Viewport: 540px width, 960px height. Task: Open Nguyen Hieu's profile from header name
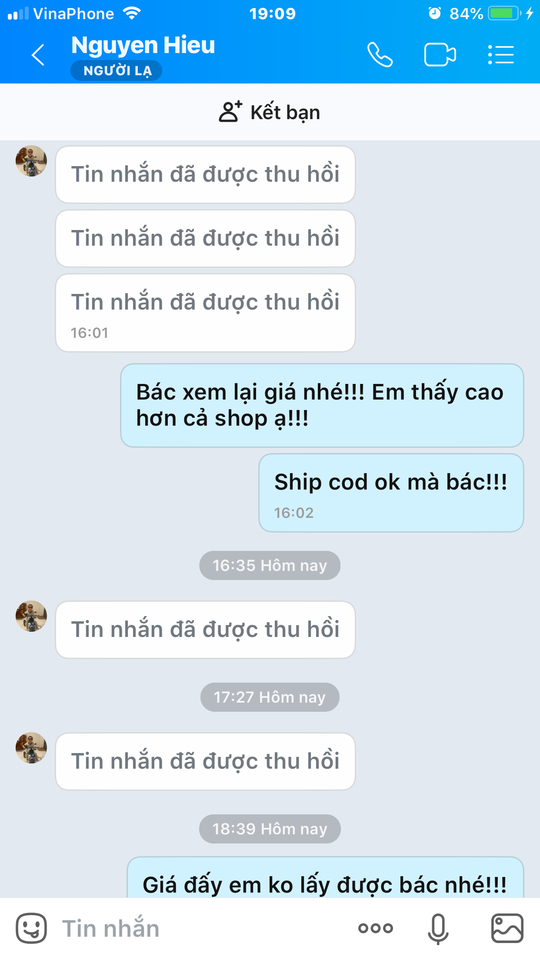click(x=143, y=46)
